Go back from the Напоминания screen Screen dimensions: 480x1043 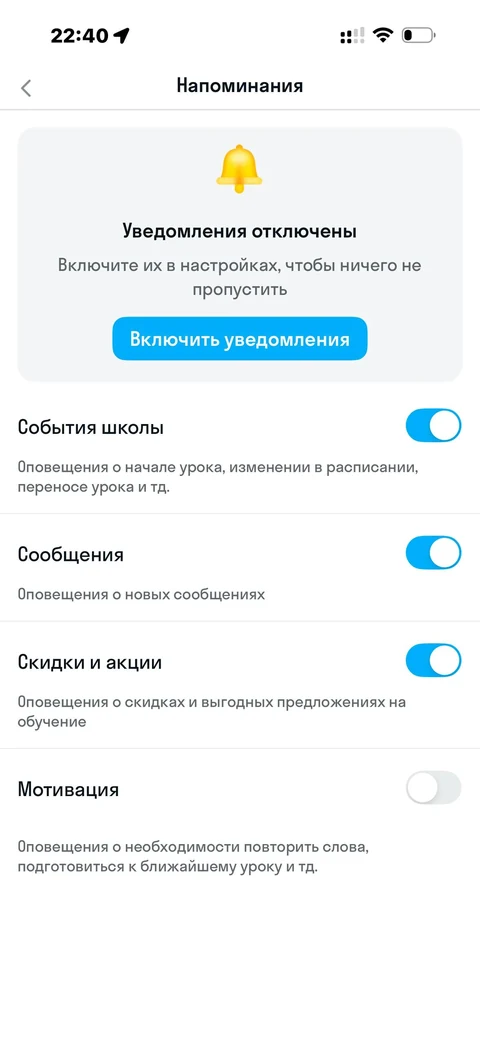[x=27, y=88]
